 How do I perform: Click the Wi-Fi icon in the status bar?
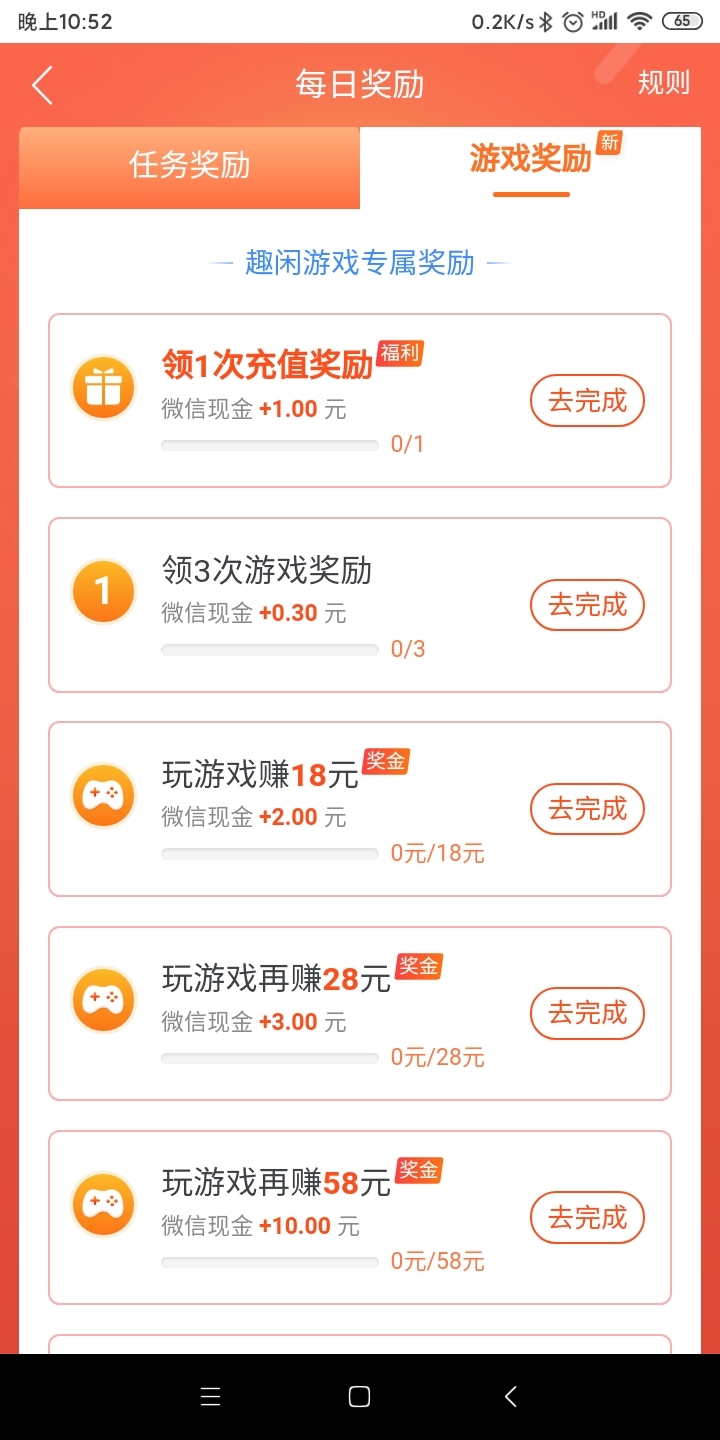point(640,18)
